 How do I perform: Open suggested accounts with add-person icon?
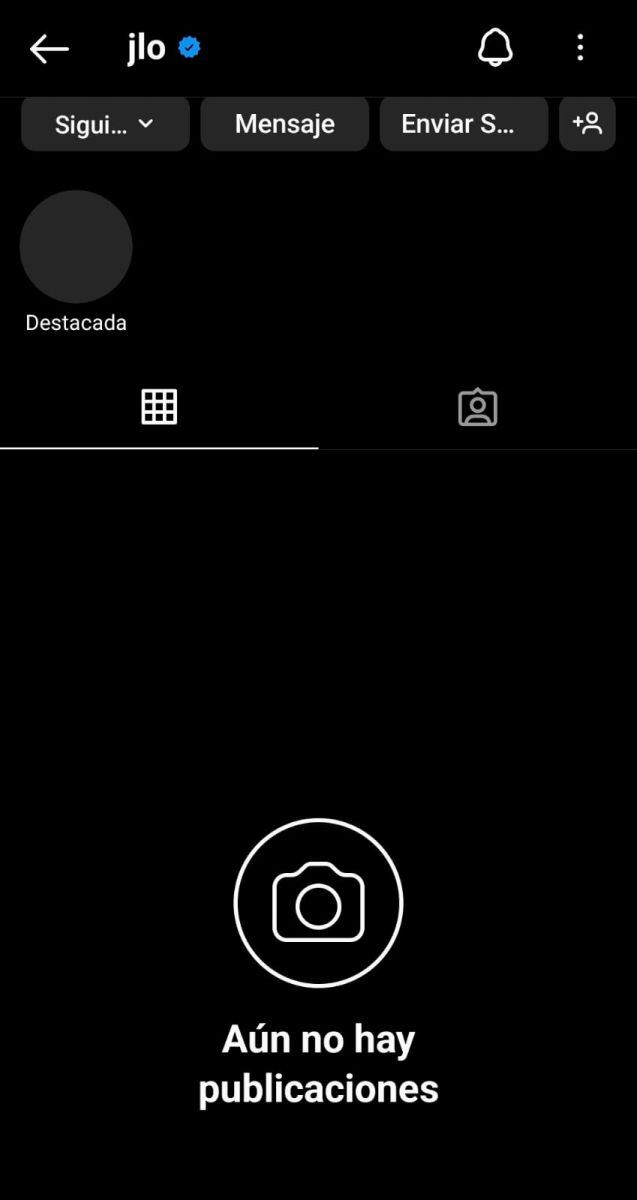(587, 124)
